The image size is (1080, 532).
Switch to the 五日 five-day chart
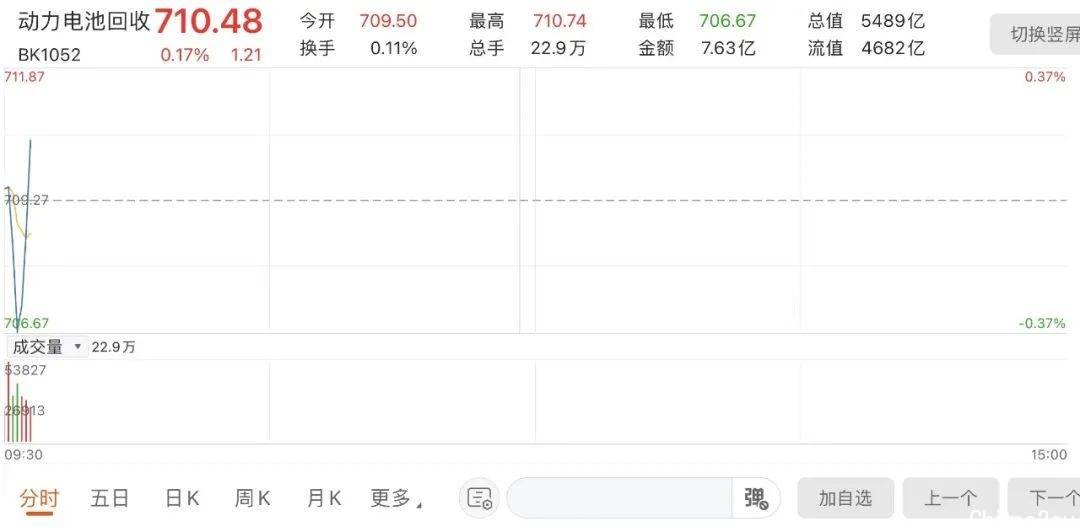click(x=109, y=498)
